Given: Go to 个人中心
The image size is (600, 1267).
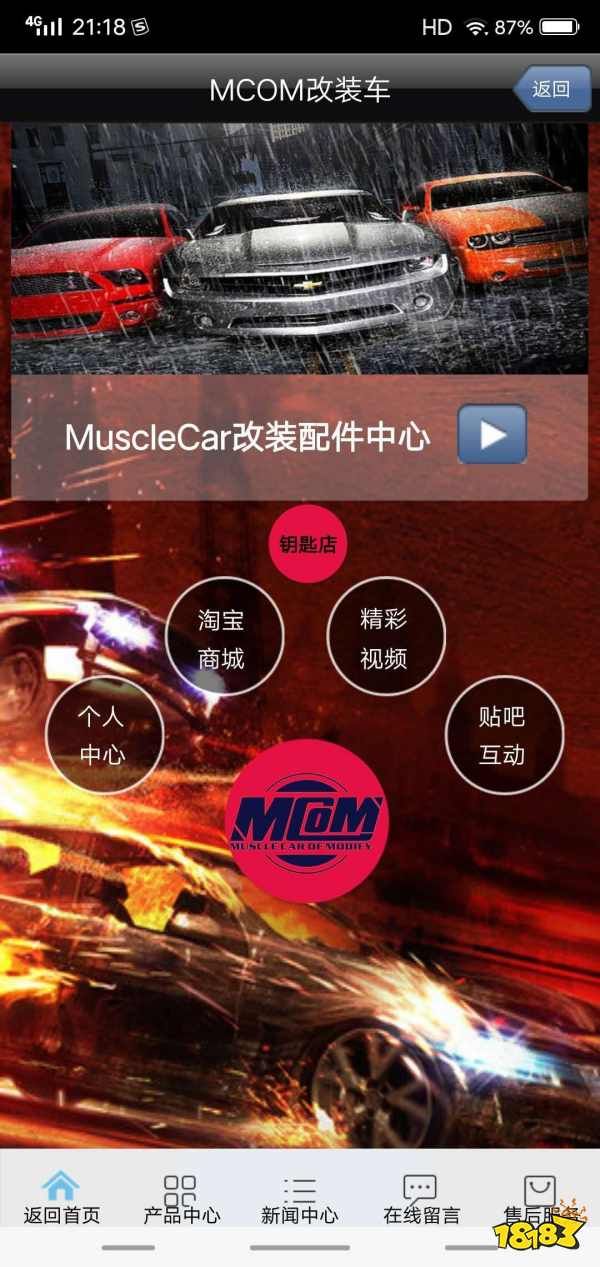Looking at the screenshot, I should (104, 734).
